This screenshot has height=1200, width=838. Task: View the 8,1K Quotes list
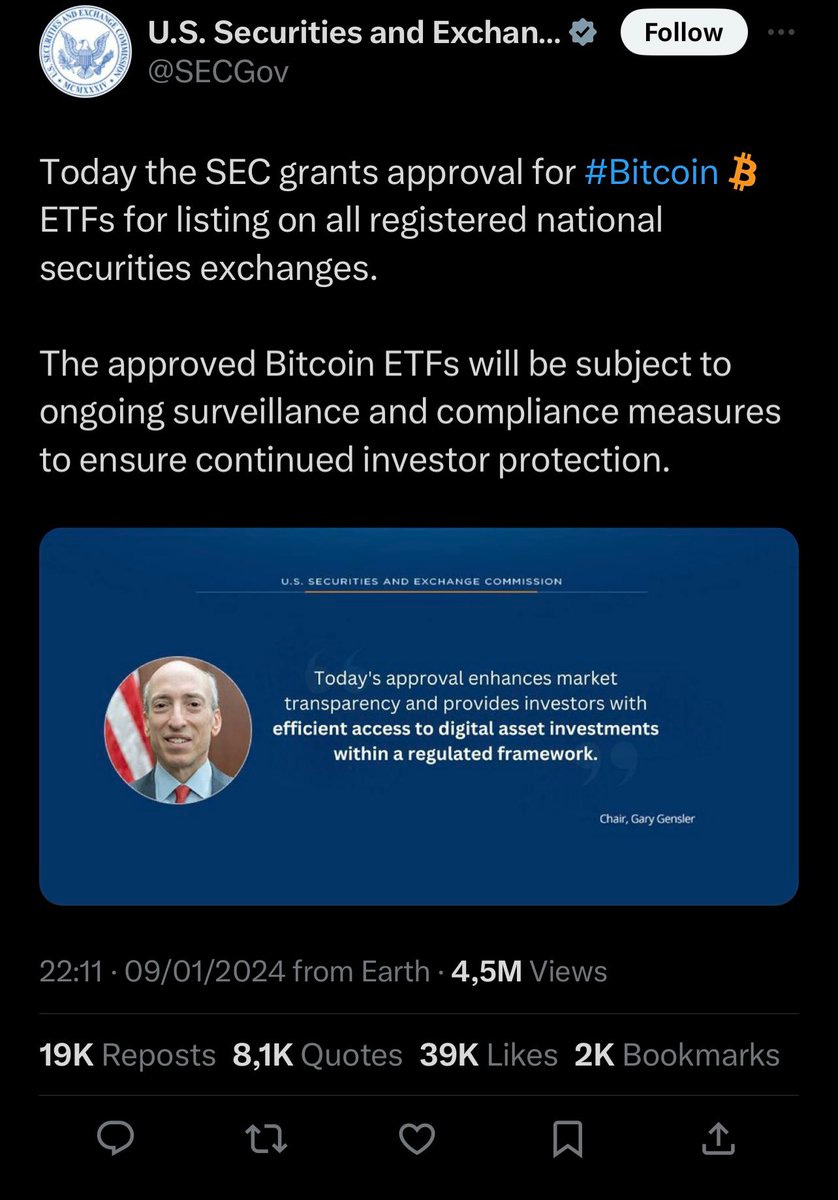[317, 1055]
